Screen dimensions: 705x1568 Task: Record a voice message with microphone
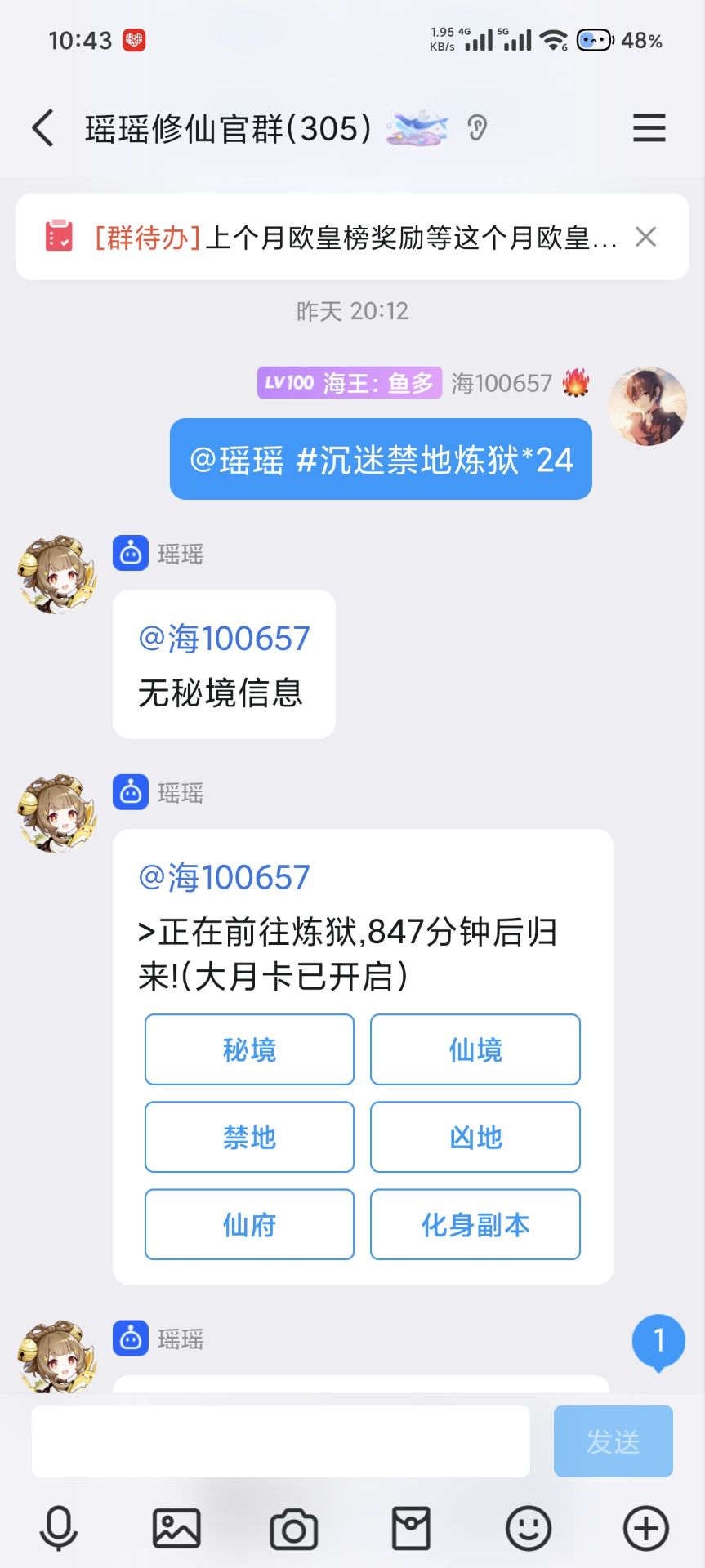[x=59, y=1529]
